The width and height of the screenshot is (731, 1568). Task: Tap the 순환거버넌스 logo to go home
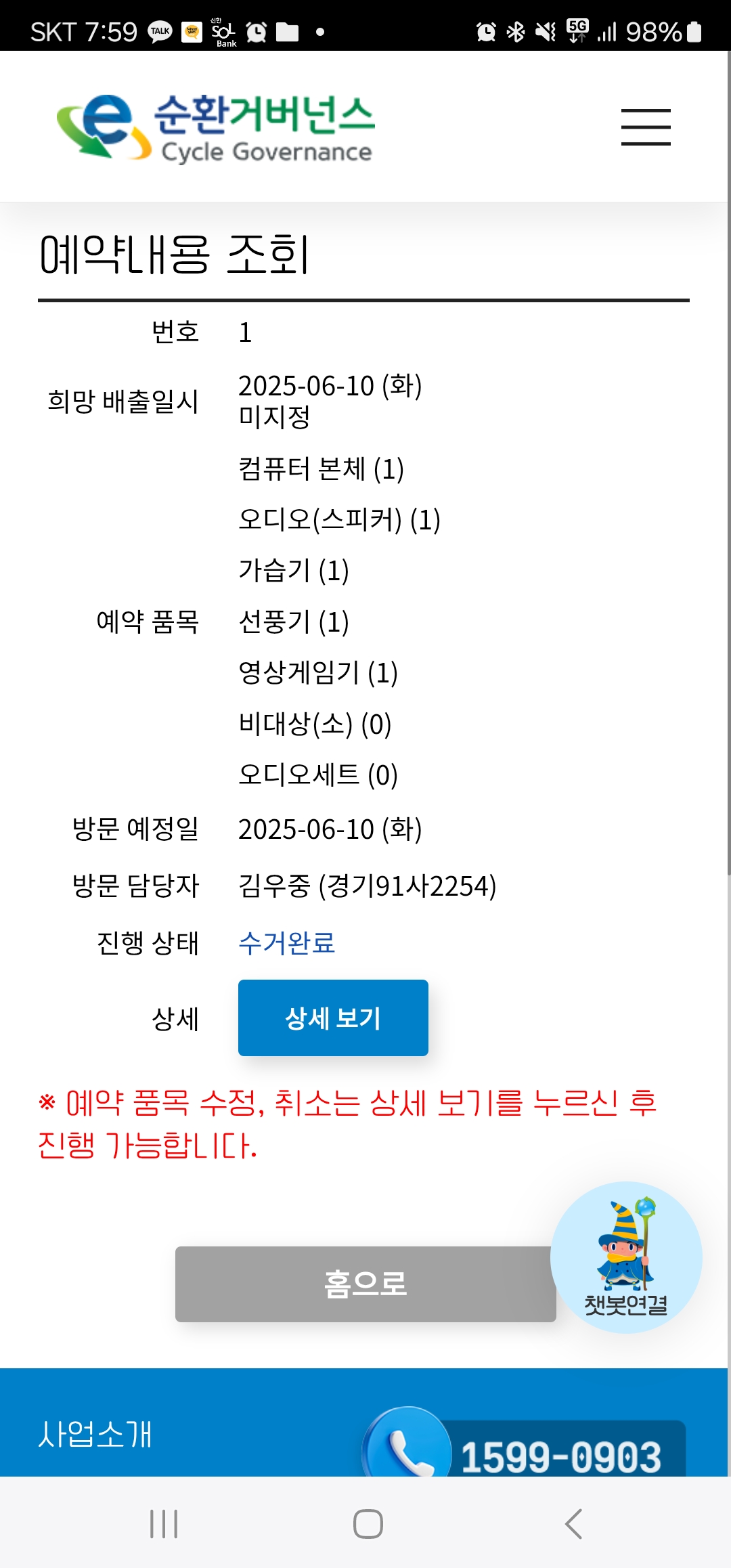[x=217, y=129]
